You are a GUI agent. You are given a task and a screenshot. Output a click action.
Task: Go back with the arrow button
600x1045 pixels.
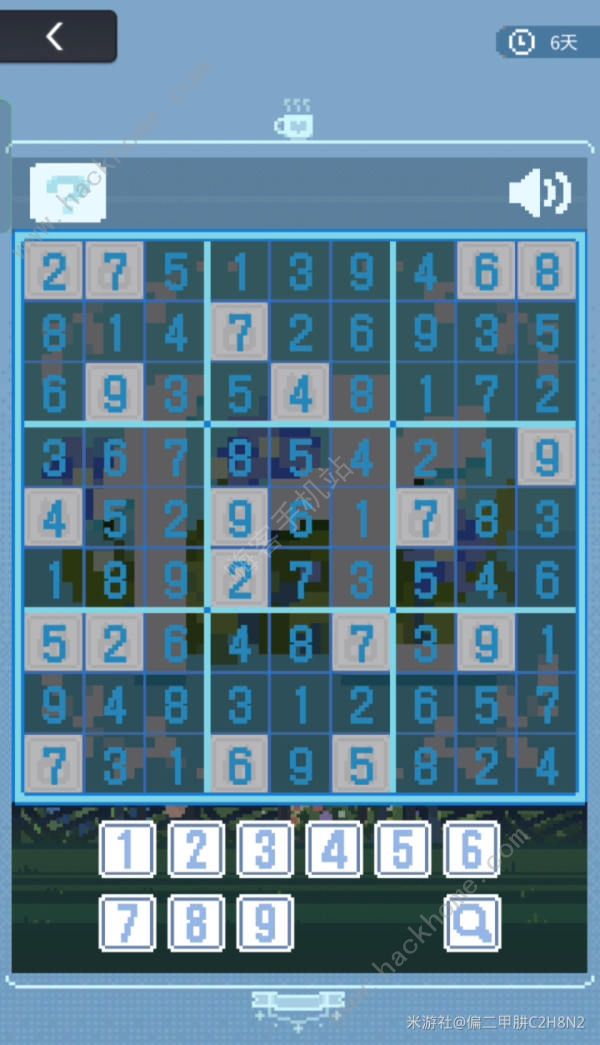tap(57, 37)
